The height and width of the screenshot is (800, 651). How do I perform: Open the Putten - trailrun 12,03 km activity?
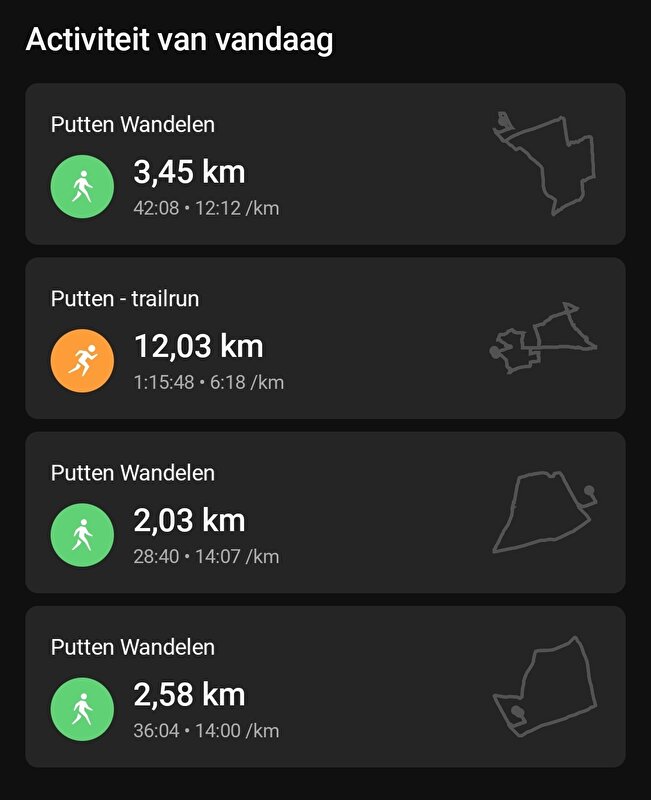click(x=325, y=338)
